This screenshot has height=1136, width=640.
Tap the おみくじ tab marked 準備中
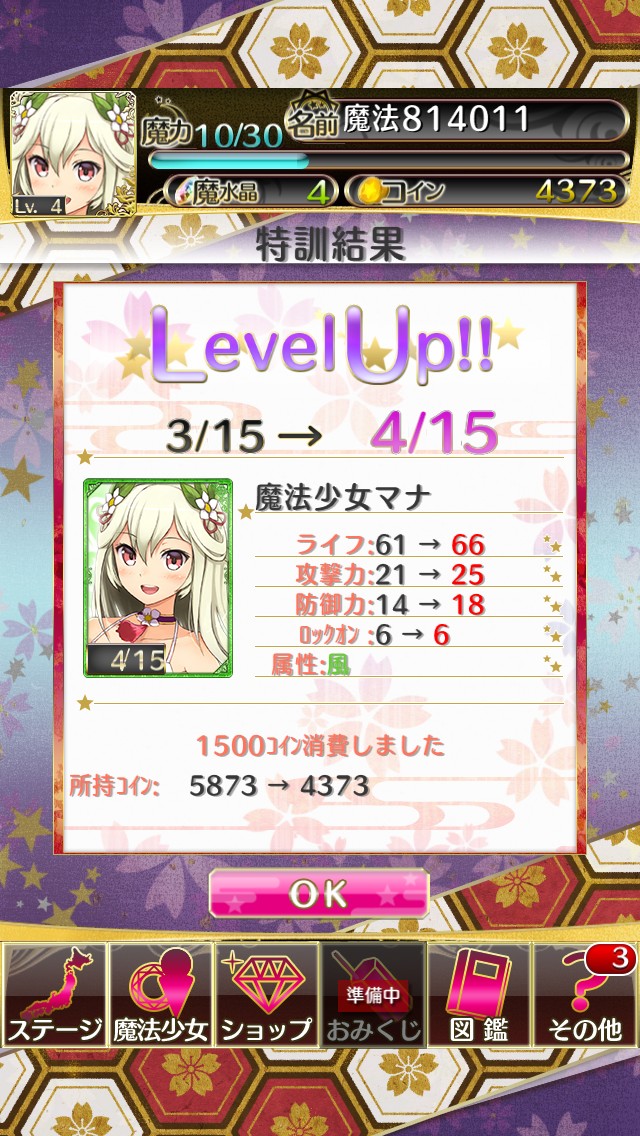click(373, 995)
